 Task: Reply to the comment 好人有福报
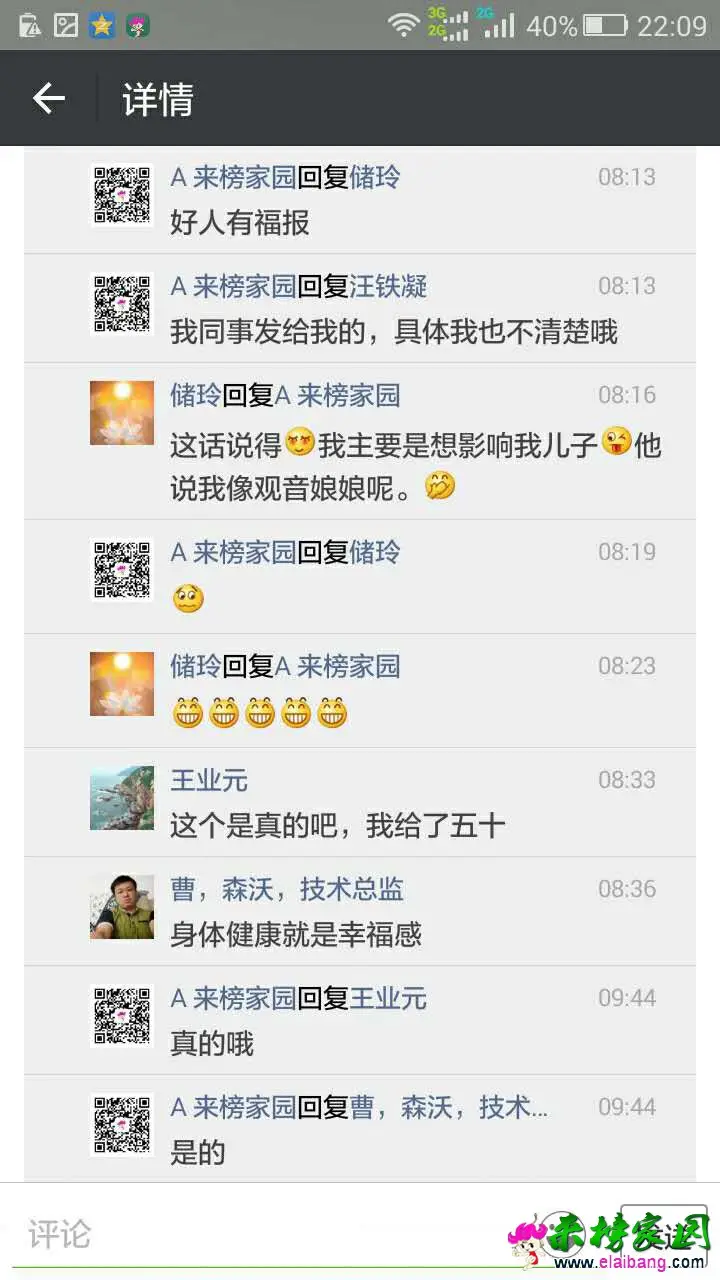(240, 222)
